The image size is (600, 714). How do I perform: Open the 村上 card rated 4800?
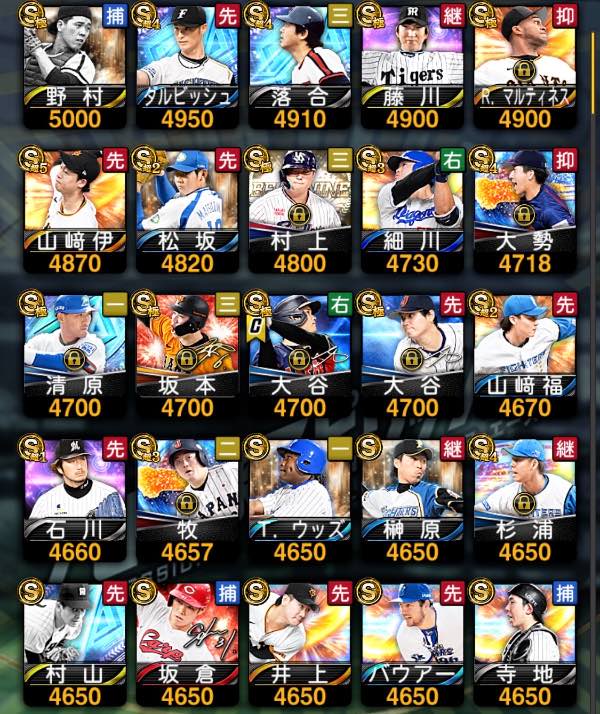click(300, 211)
